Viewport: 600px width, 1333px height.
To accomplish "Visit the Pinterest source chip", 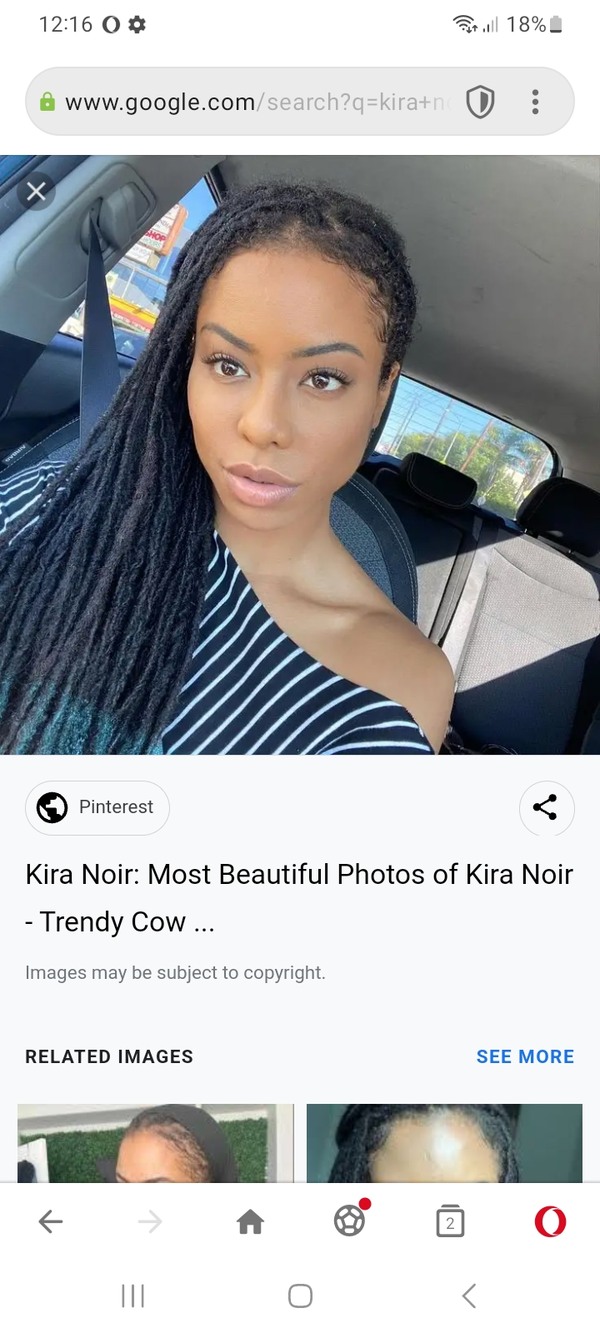I will click(x=97, y=807).
